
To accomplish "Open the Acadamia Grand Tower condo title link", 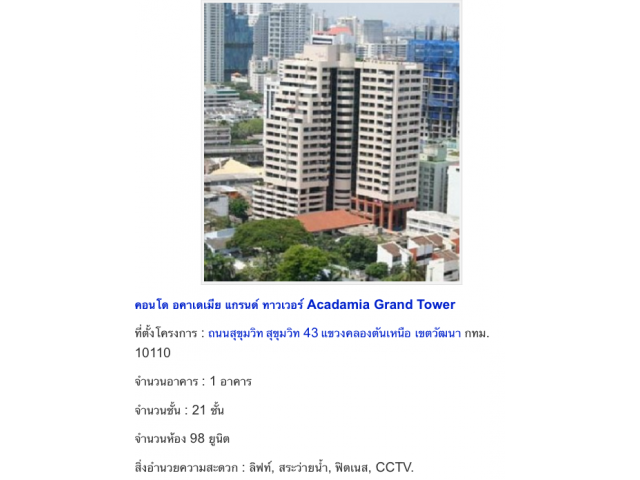I will pyautogui.click(x=295, y=305).
